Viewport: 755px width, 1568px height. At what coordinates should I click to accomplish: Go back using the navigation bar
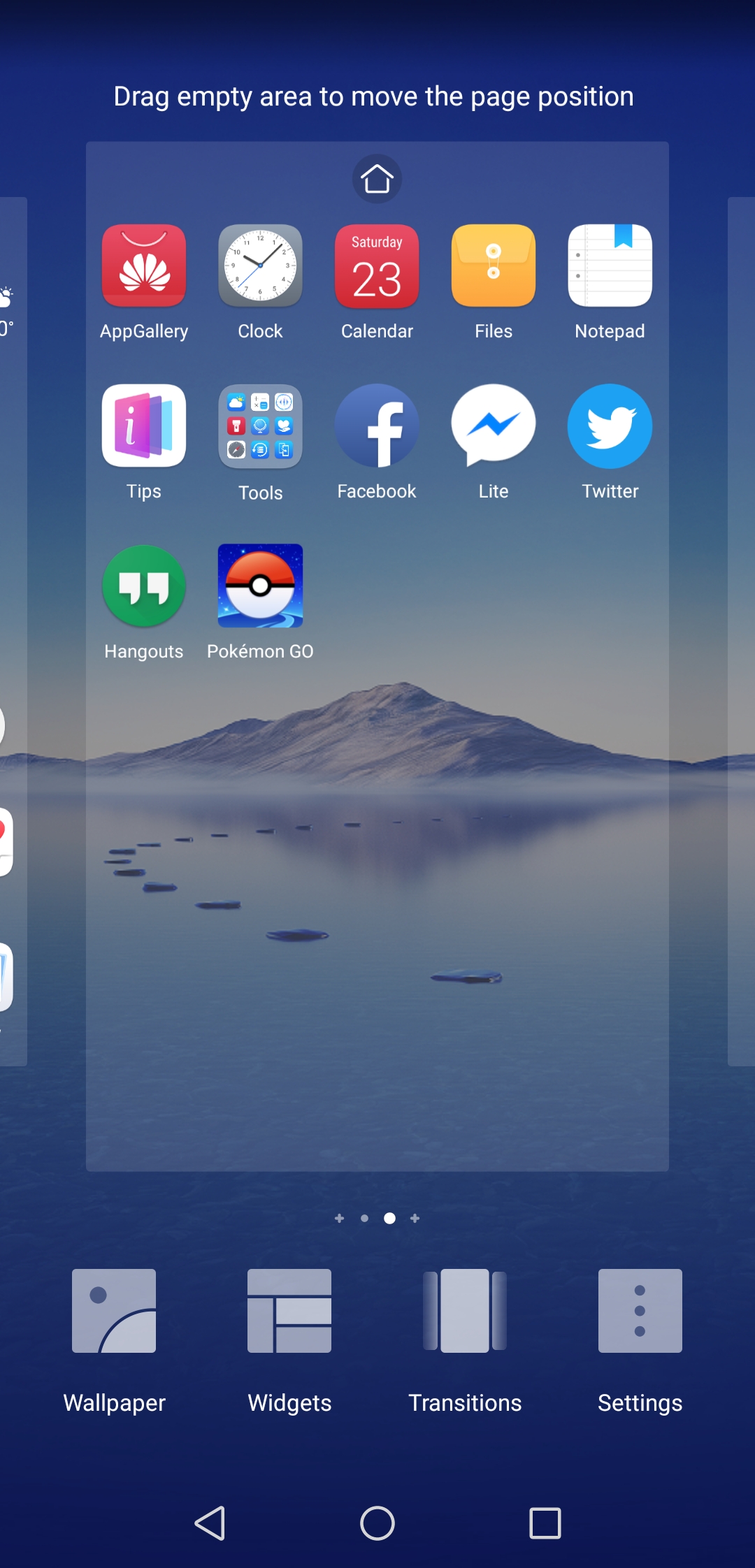tap(210, 1523)
